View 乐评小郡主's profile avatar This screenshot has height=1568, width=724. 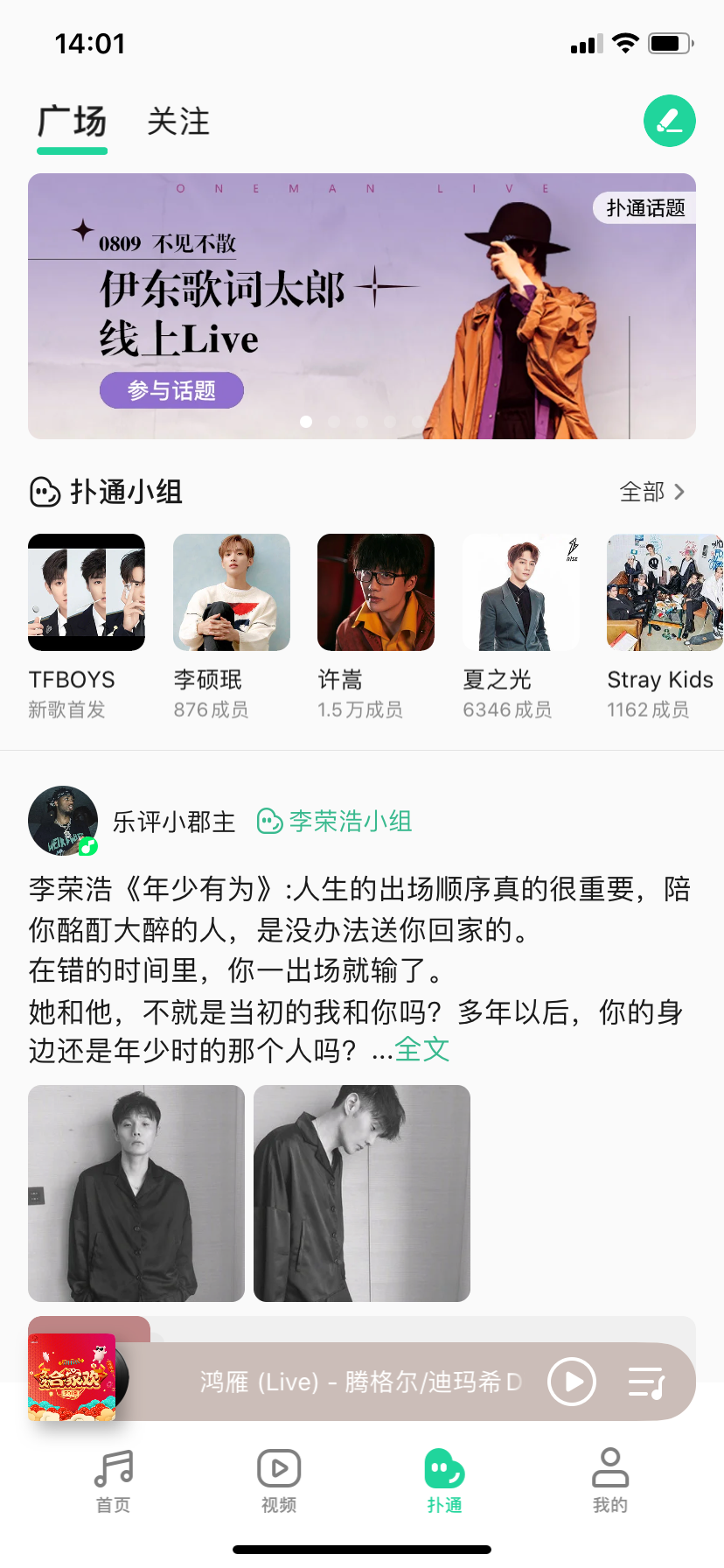tap(63, 821)
